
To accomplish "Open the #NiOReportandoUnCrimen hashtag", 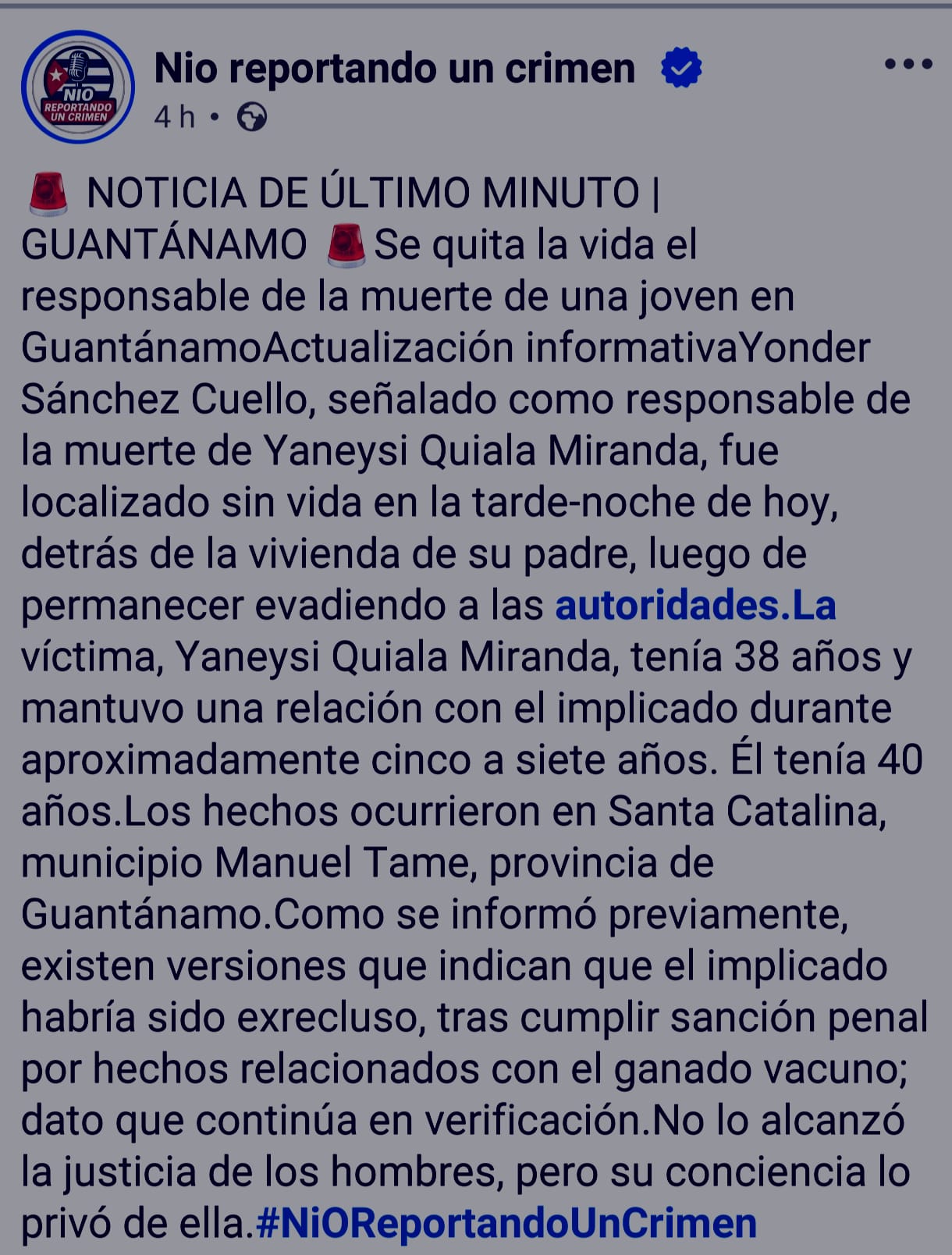I will point(507,1223).
